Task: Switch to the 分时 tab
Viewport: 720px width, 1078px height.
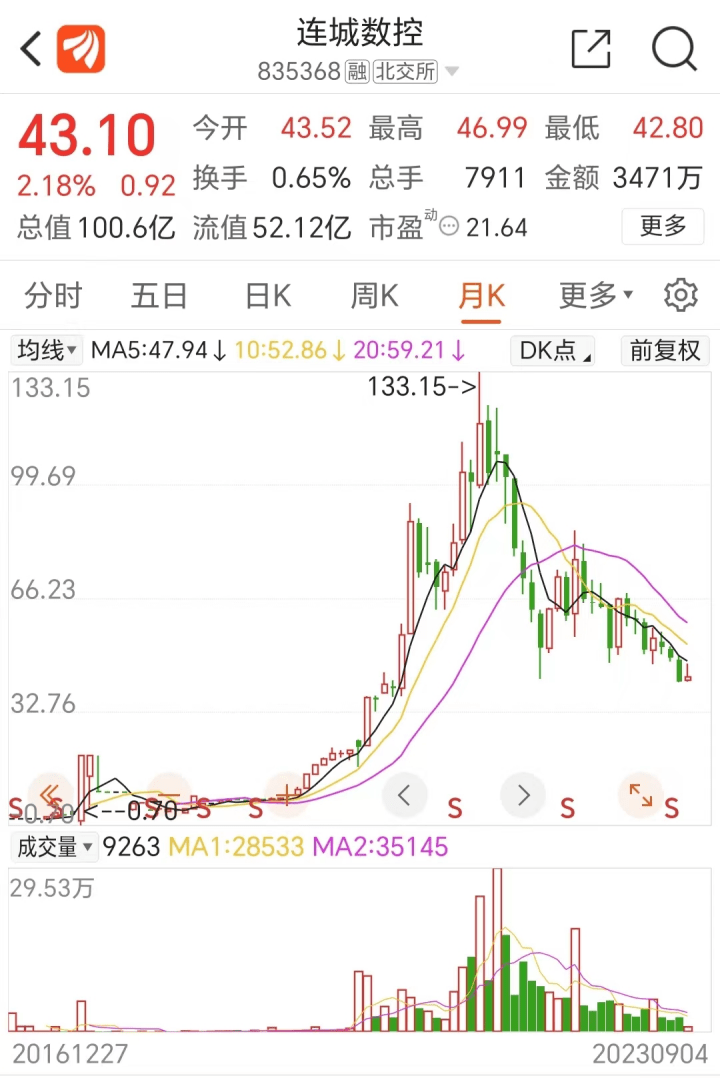Action: [54, 296]
